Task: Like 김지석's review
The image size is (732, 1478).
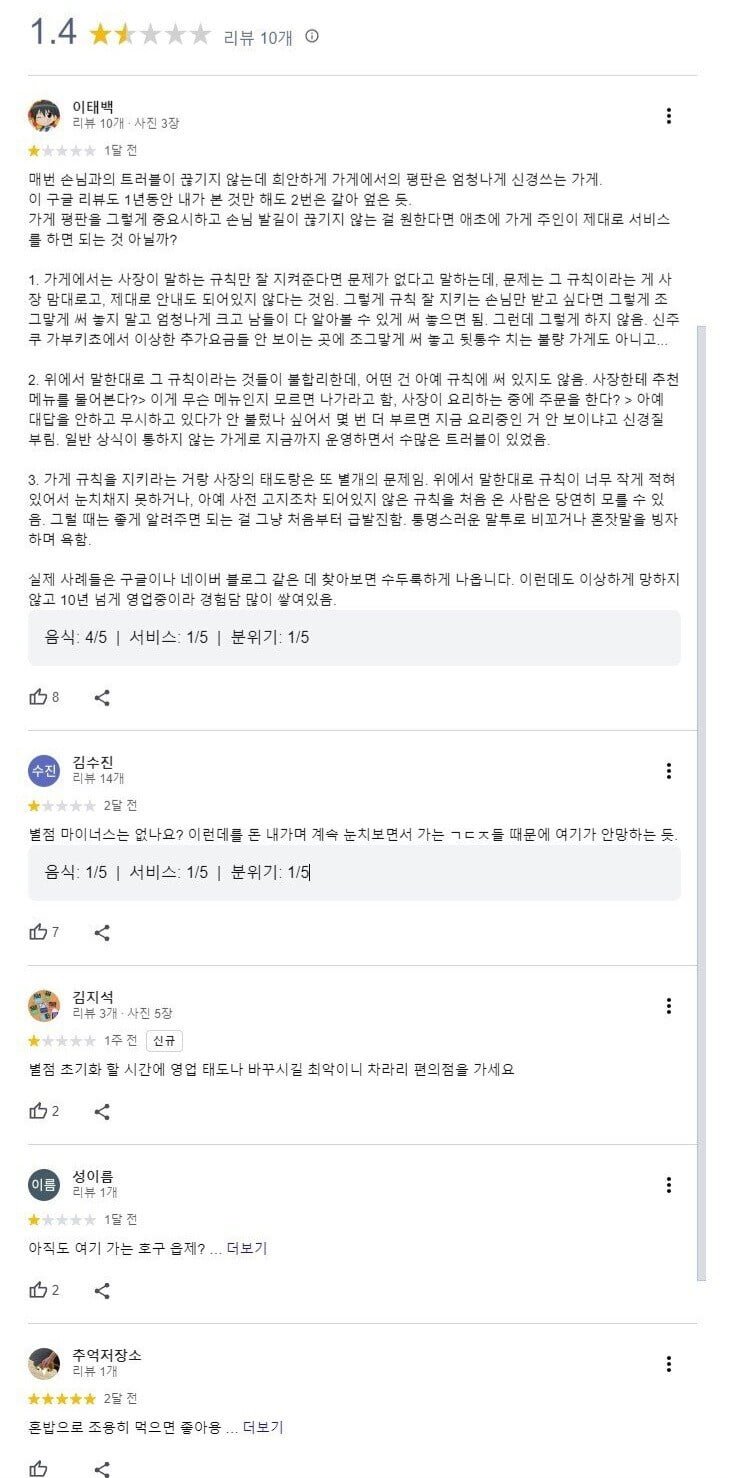Action: (x=39, y=1111)
